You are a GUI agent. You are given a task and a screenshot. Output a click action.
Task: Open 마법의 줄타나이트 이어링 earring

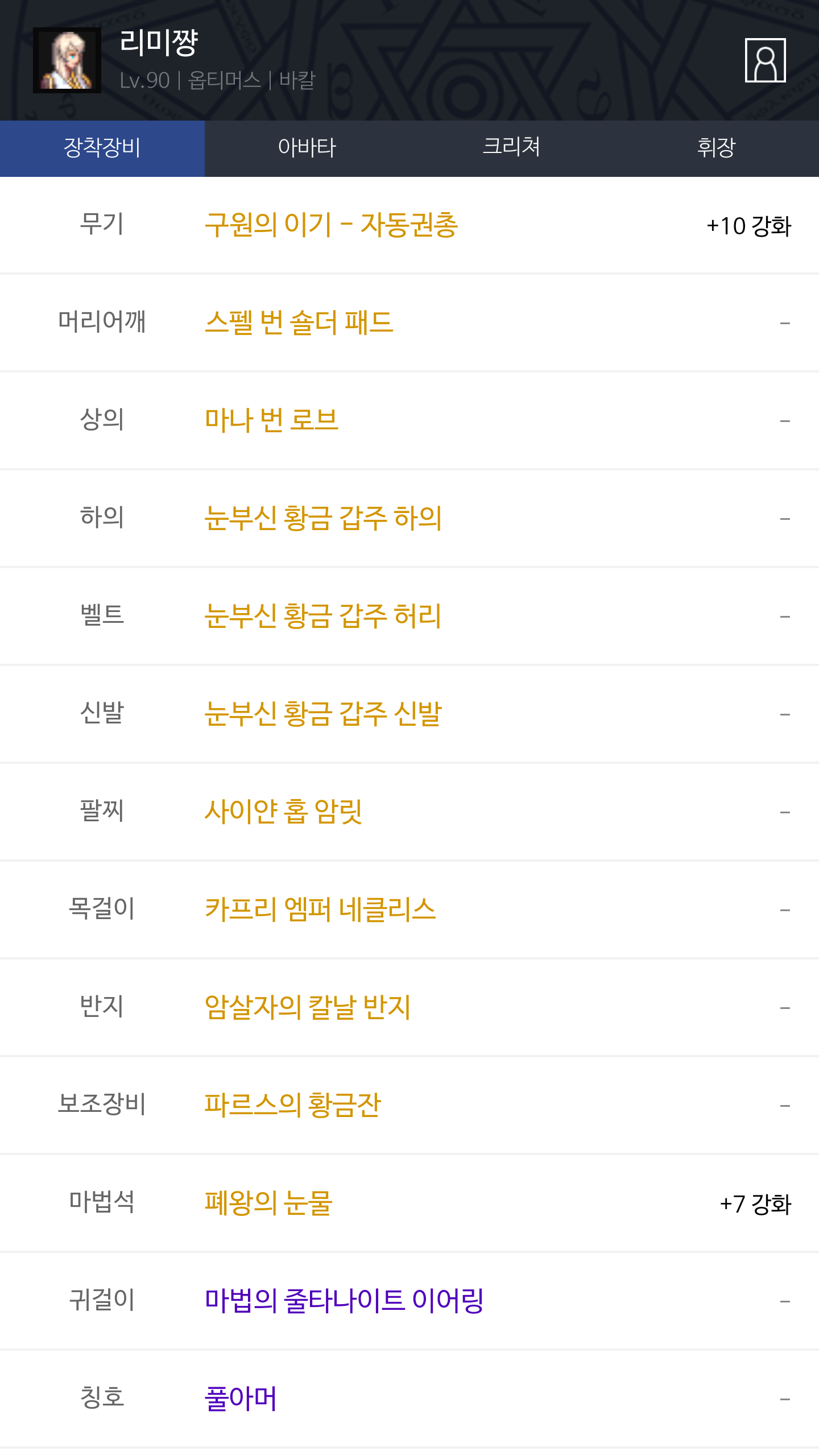[344, 1301]
